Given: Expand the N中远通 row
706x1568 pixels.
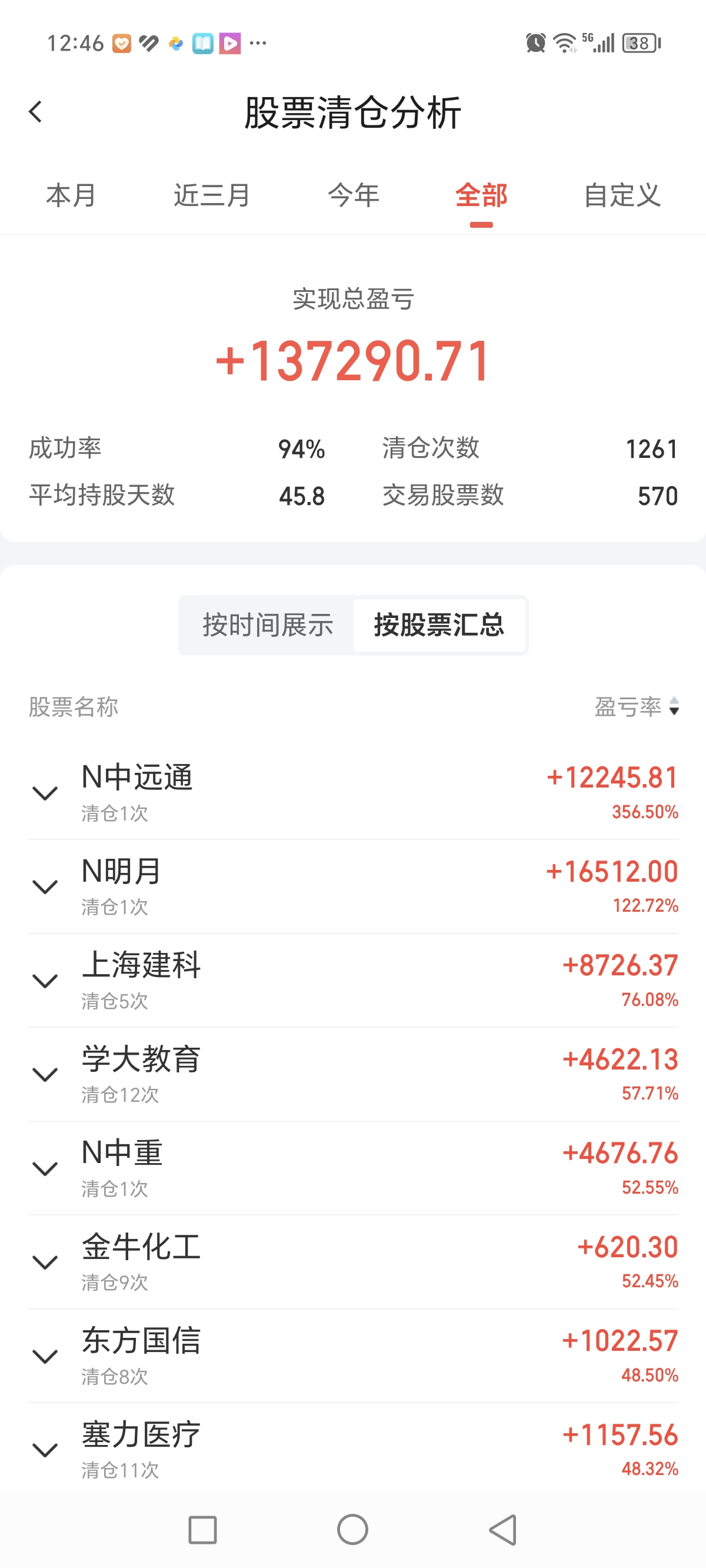Looking at the screenshot, I should 45,793.
